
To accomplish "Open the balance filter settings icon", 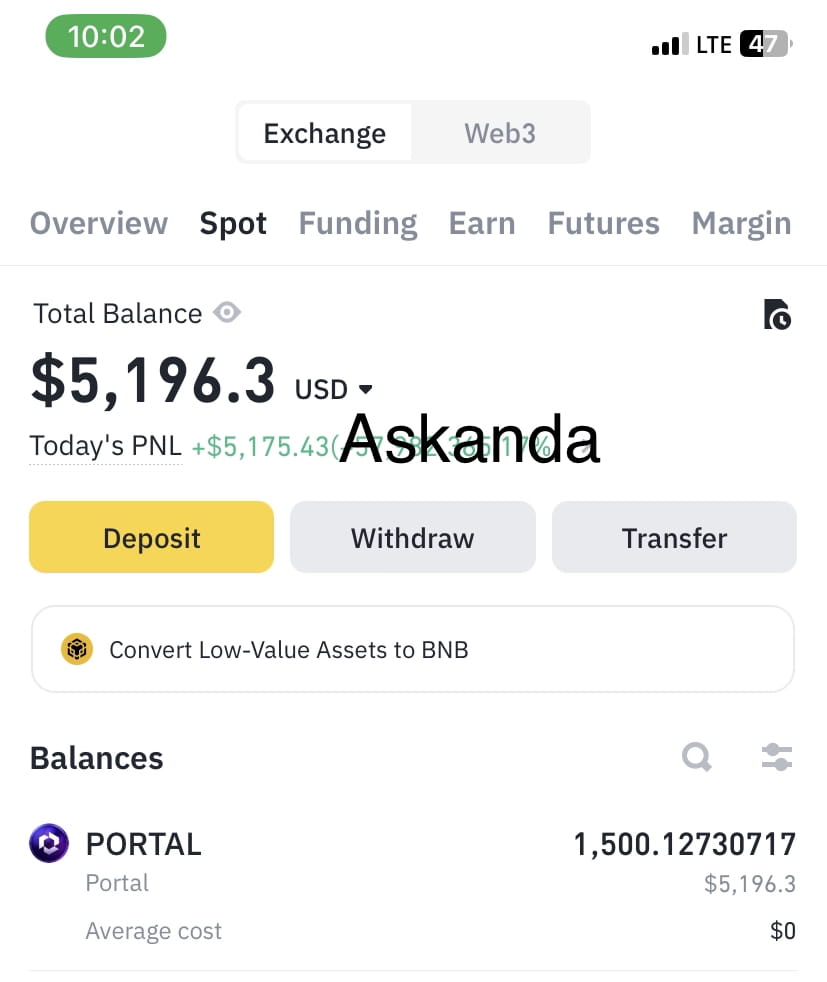I will pos(777,758).
